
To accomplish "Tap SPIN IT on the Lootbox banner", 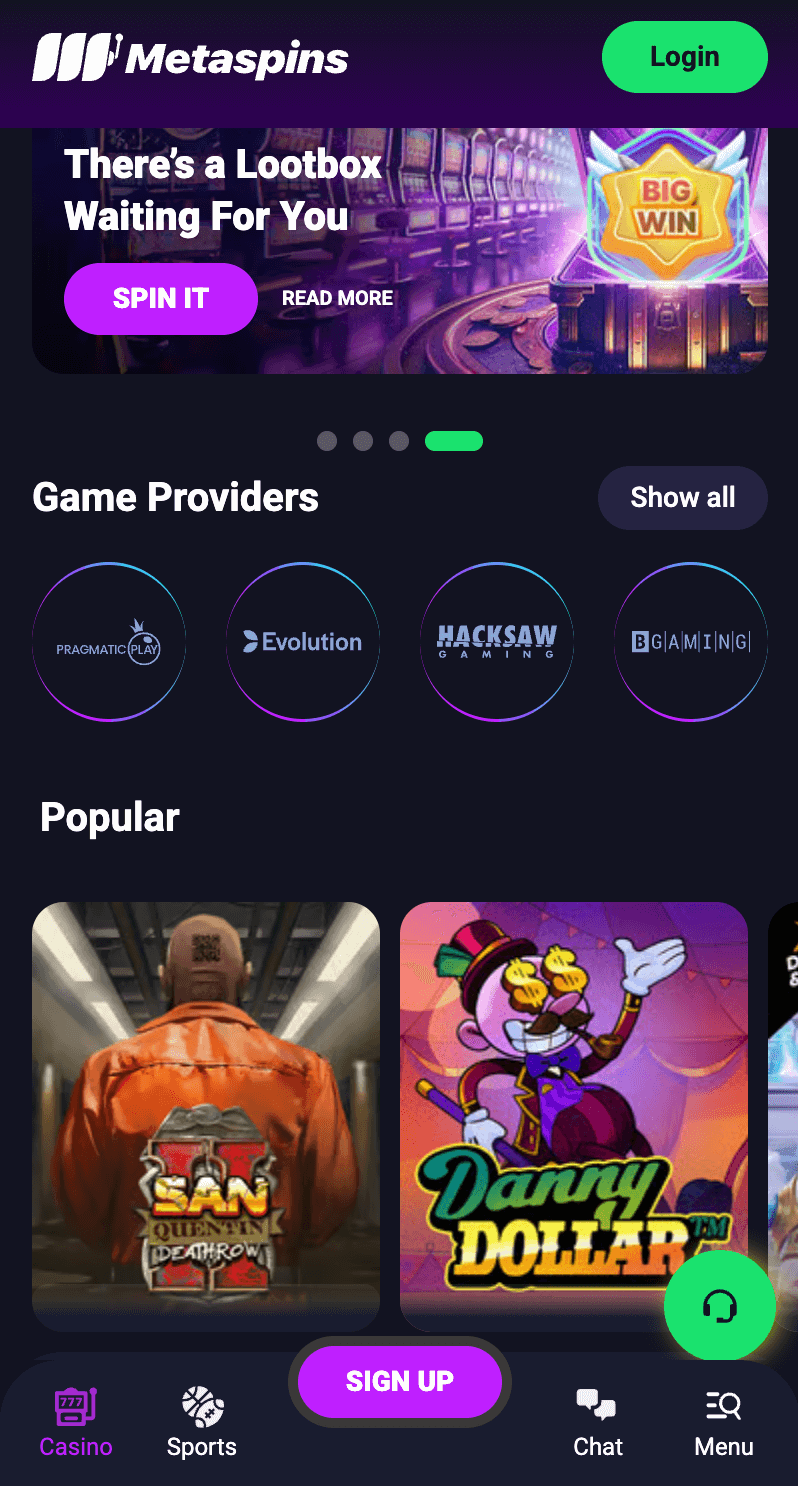I will pos(160,298).
